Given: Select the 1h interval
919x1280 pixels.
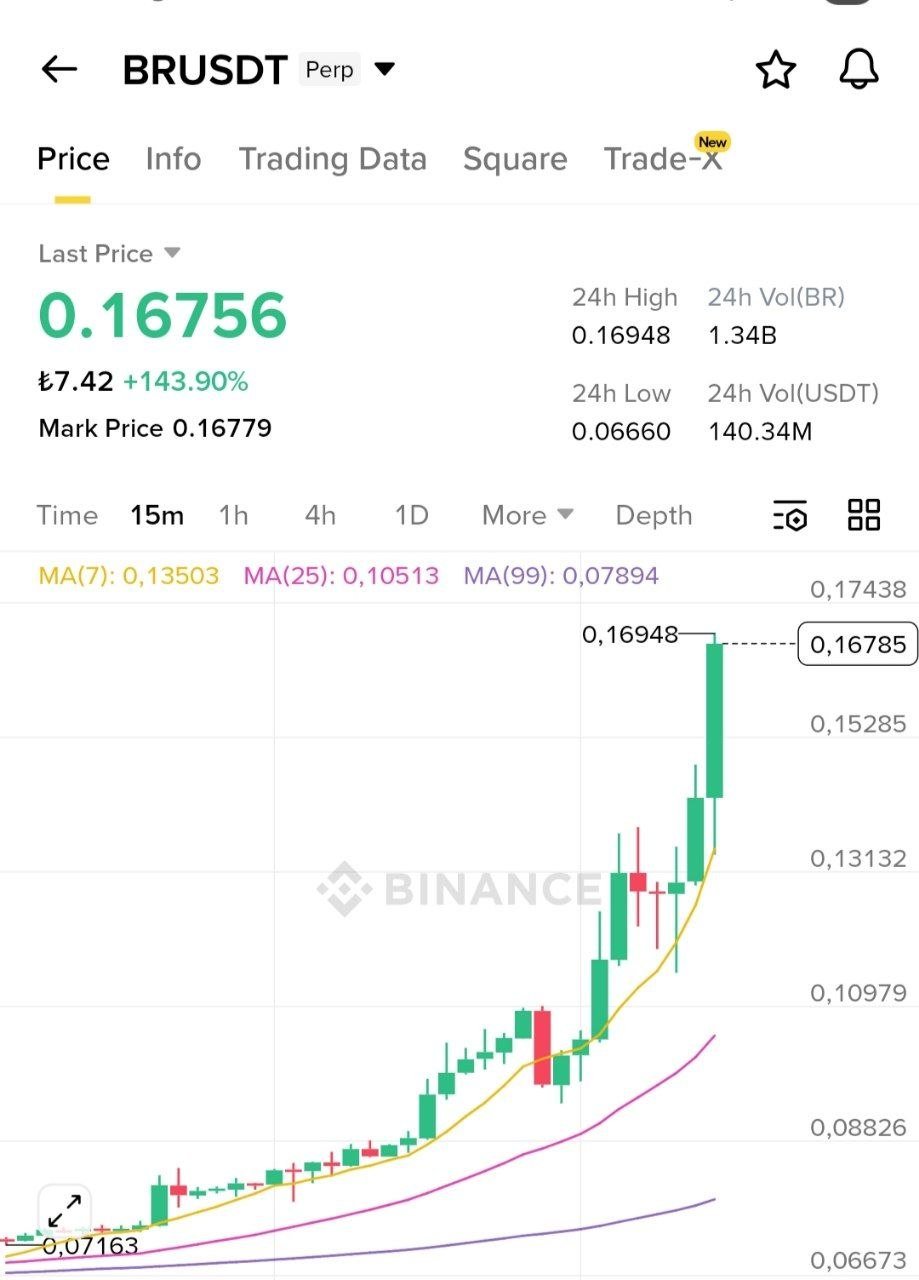Looking at the screenshot, I should pyautogui.click(x=233, y=515).
